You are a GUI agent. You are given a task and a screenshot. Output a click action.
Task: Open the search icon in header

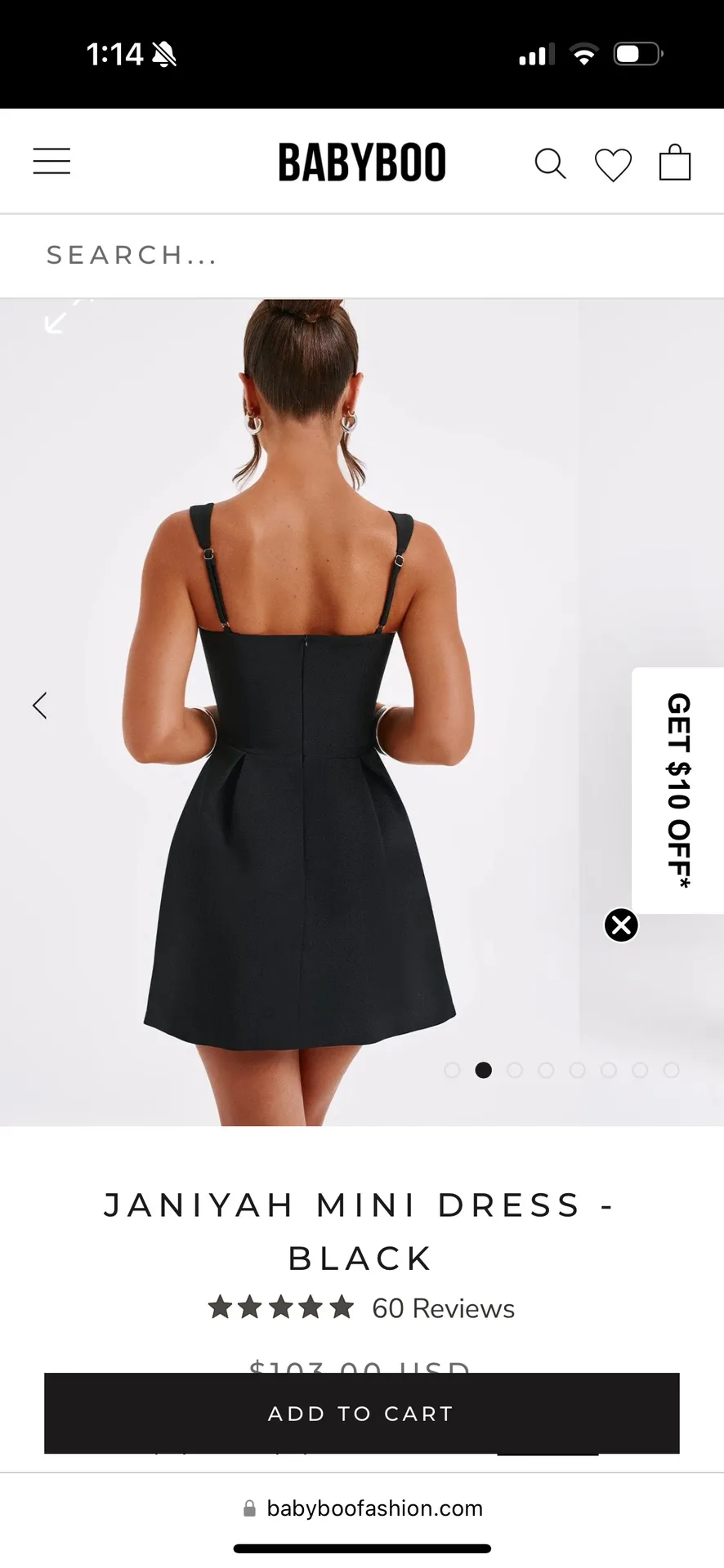click(550, 163)
